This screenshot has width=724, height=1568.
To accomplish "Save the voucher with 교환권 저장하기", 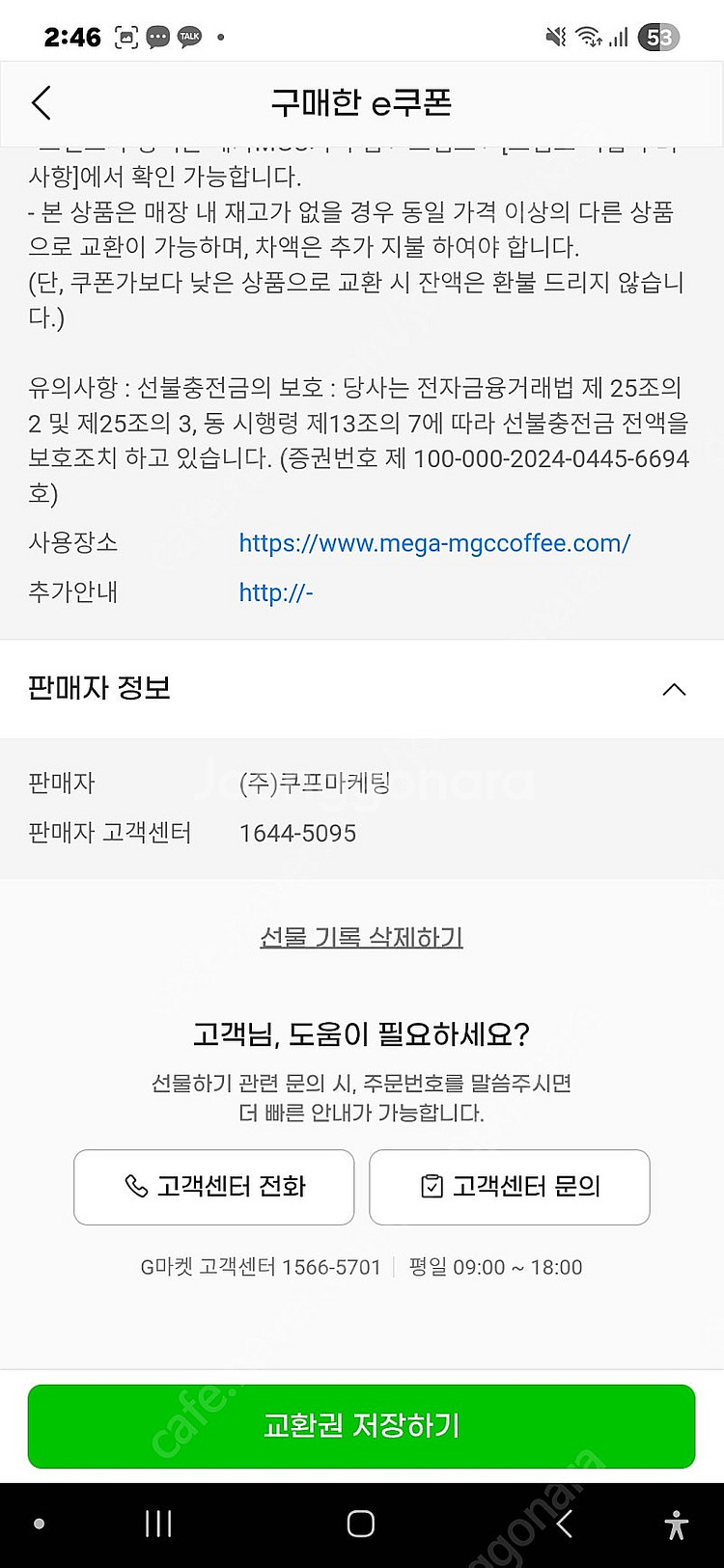I will 361,1426.
